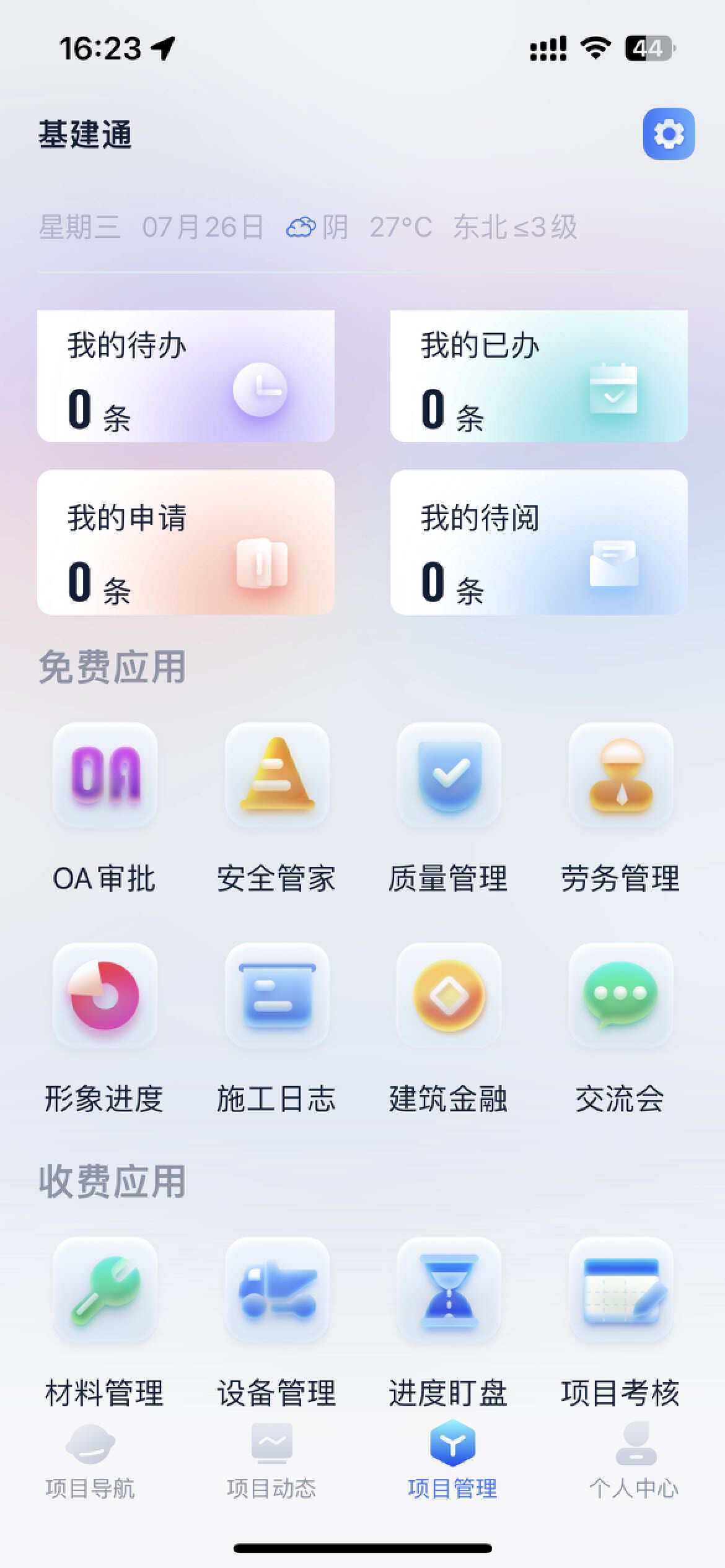Go to the 个人中心 tab
Image resolution: width=725 pixels, height=1568 pixels.
634,1461
